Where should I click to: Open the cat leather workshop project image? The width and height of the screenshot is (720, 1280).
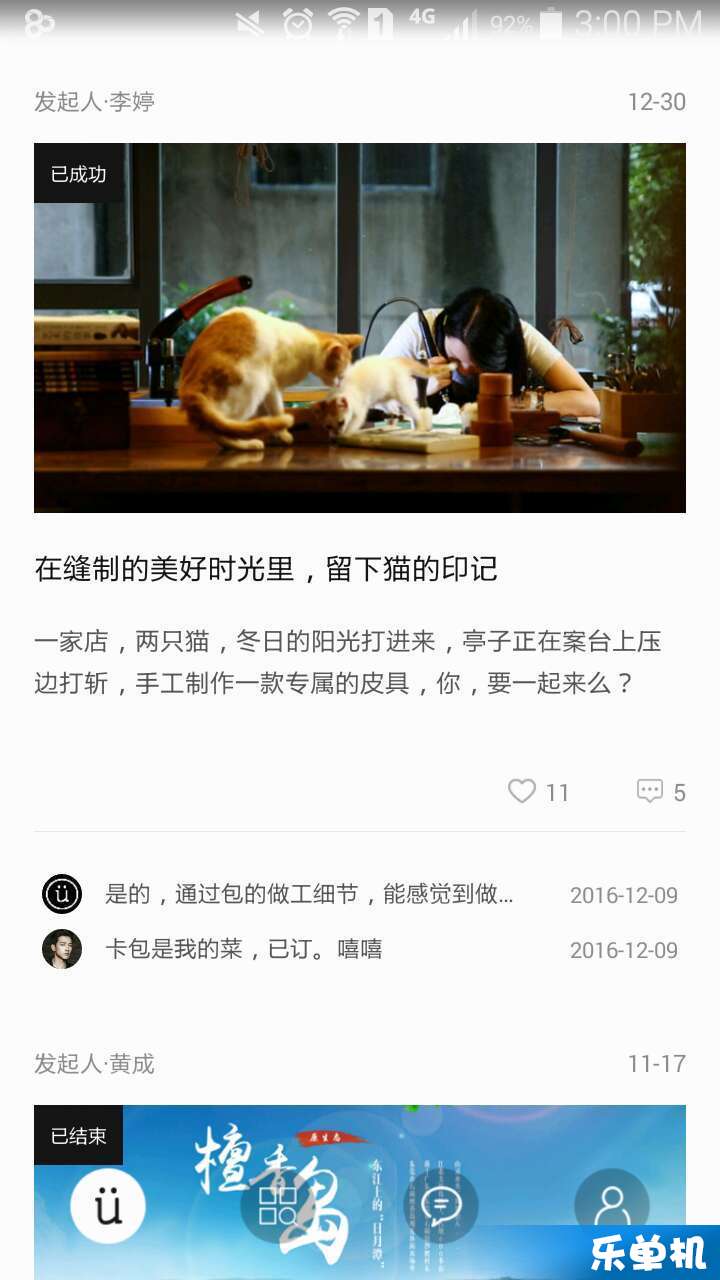[x=360, y=328]
